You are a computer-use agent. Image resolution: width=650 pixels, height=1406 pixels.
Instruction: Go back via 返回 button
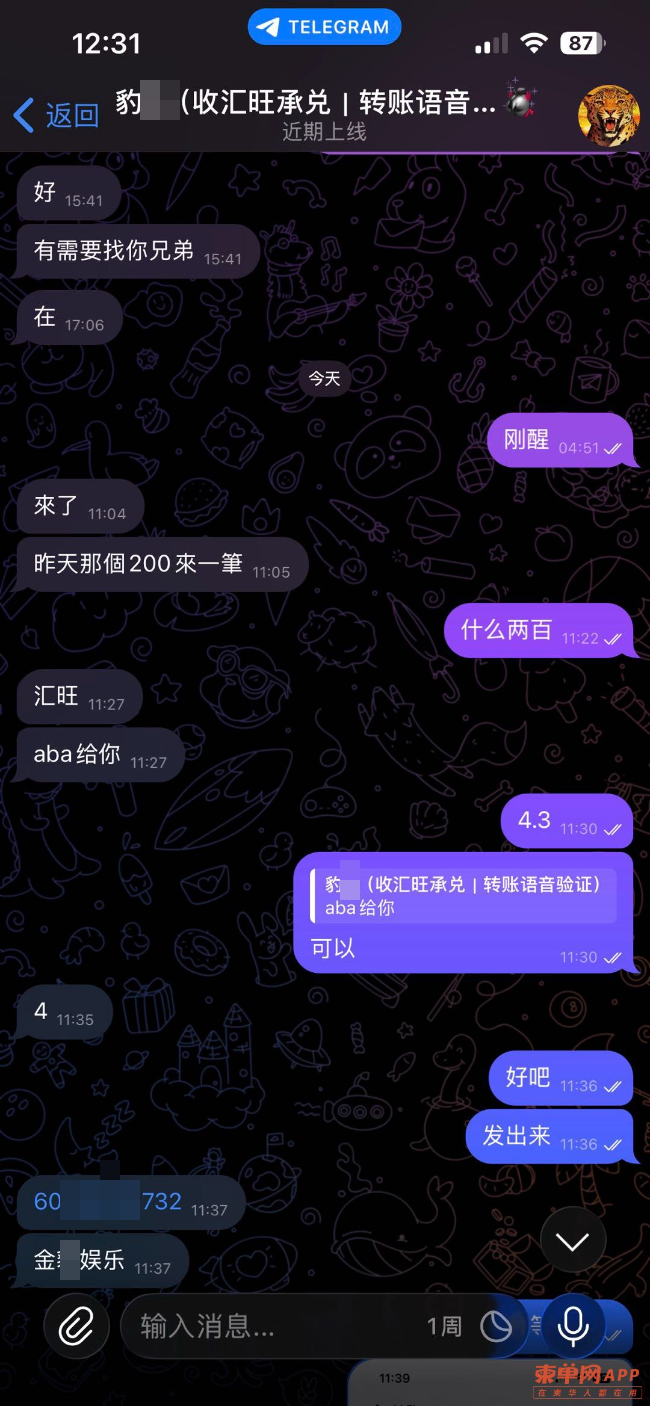tap(56, 115)
